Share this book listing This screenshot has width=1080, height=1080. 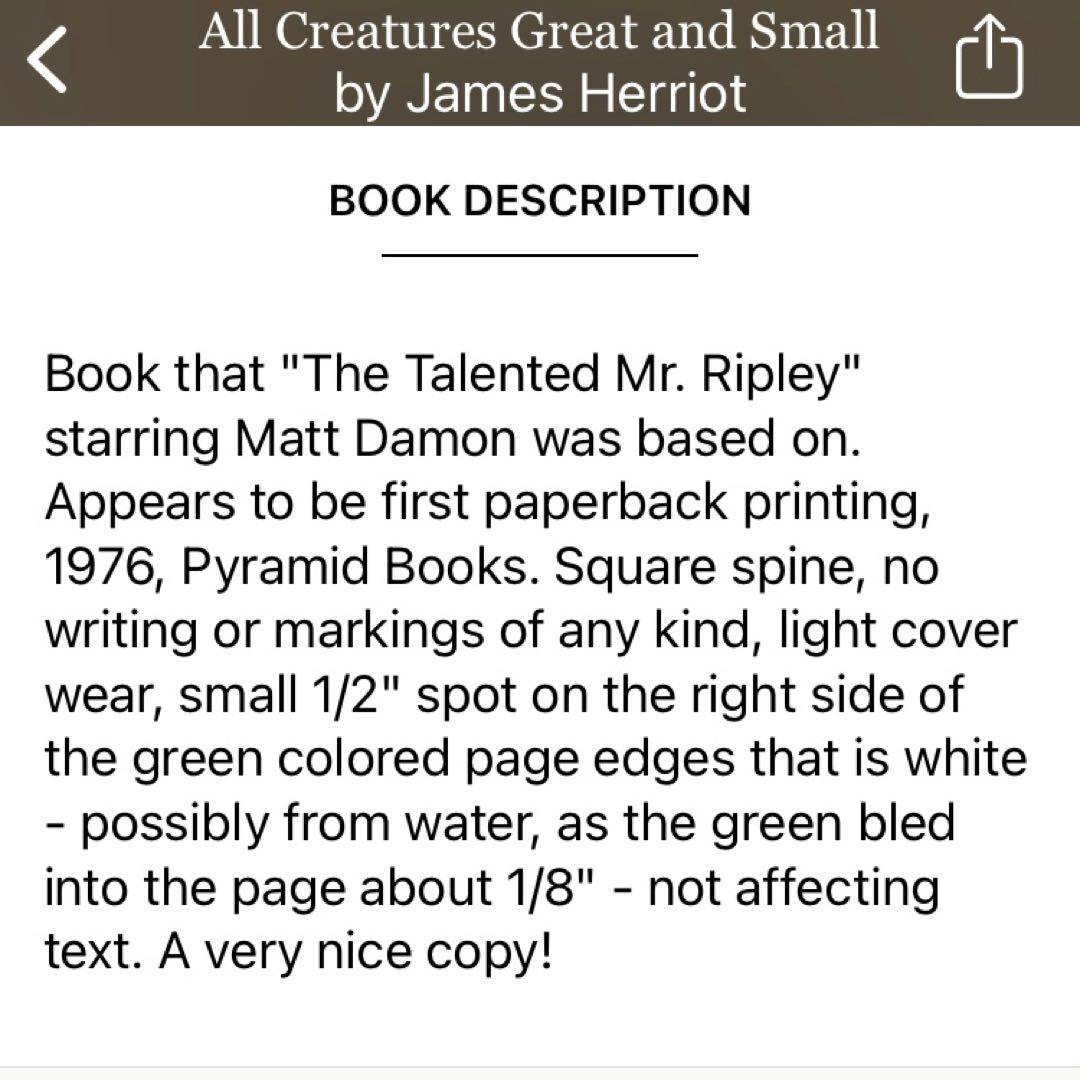click(989, 60)
